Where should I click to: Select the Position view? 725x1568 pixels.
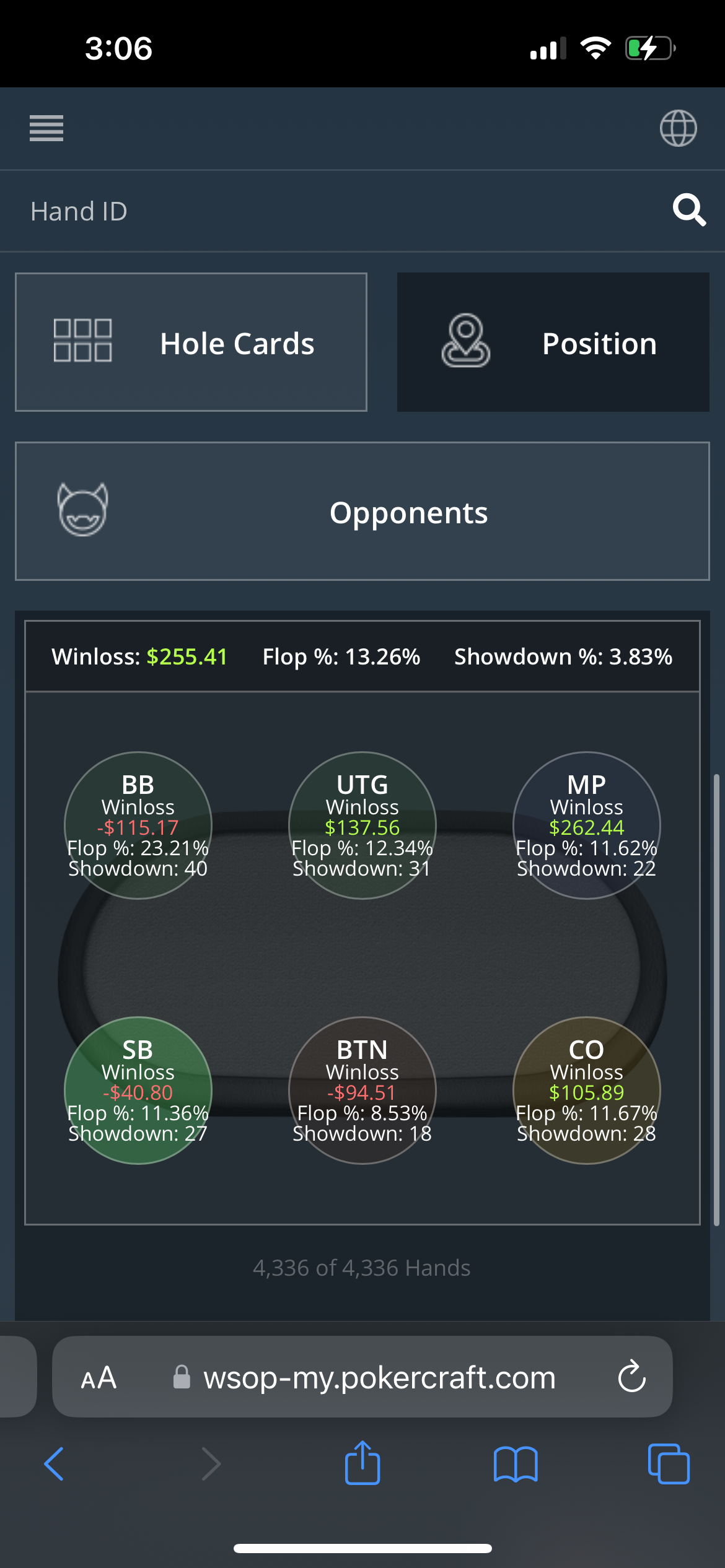[553, 342]
